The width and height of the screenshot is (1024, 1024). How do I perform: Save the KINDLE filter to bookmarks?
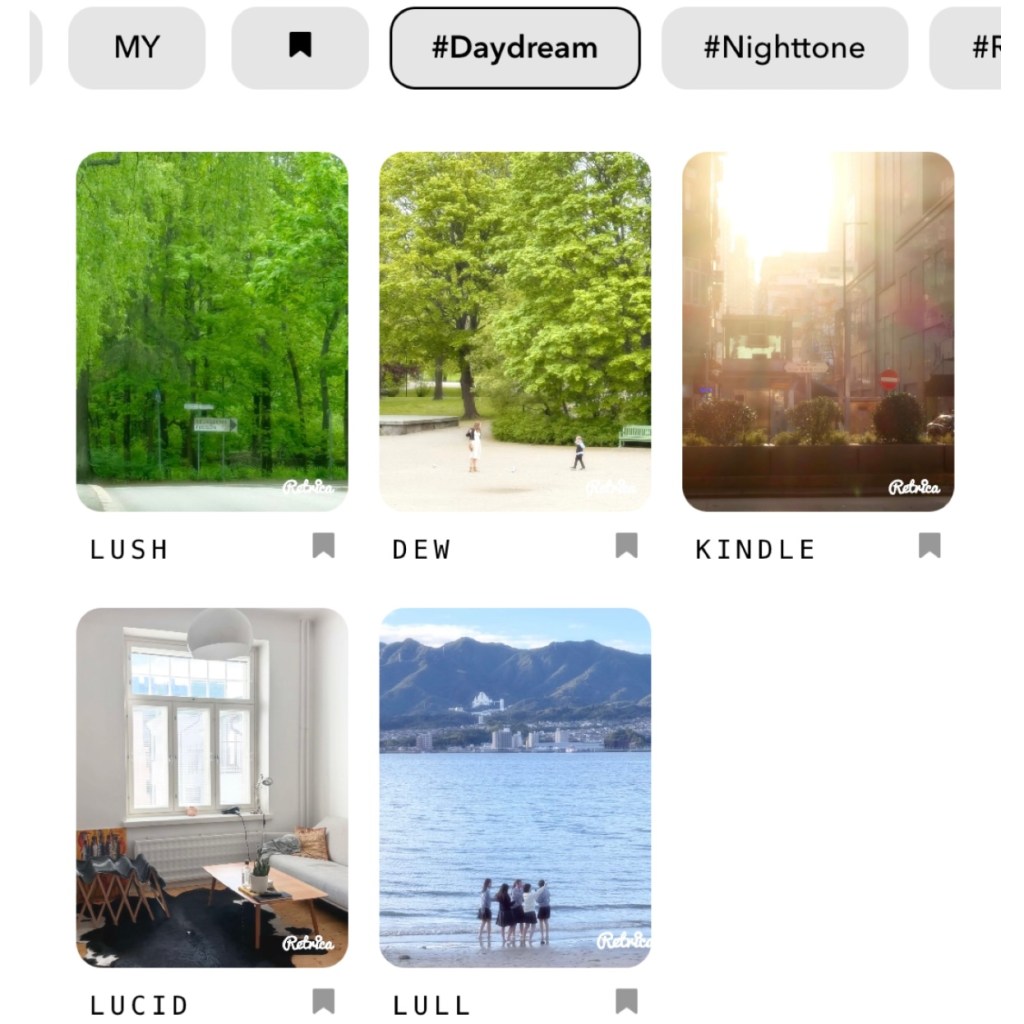click(930, 545)
